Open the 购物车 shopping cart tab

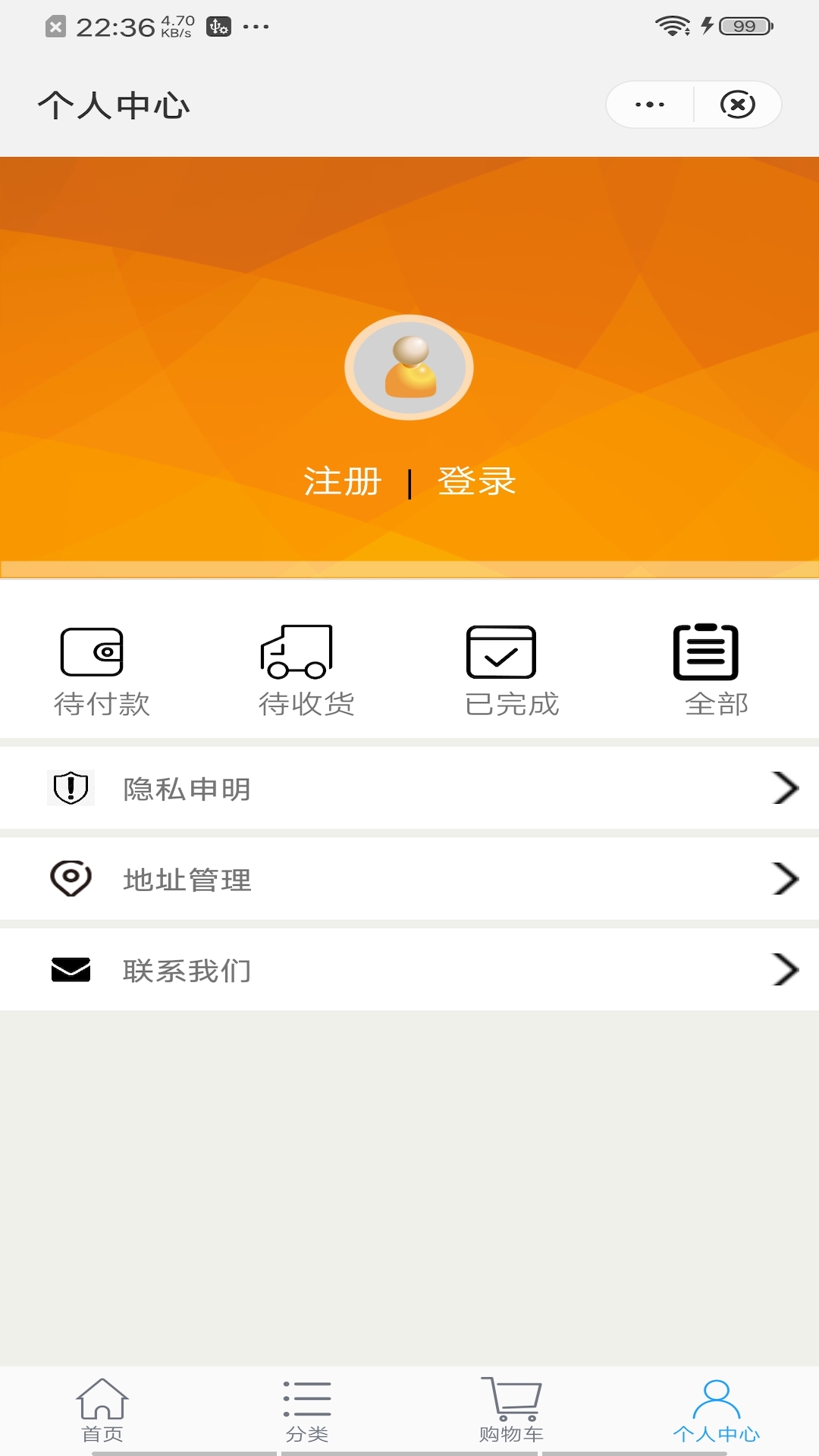(512, 1410)
